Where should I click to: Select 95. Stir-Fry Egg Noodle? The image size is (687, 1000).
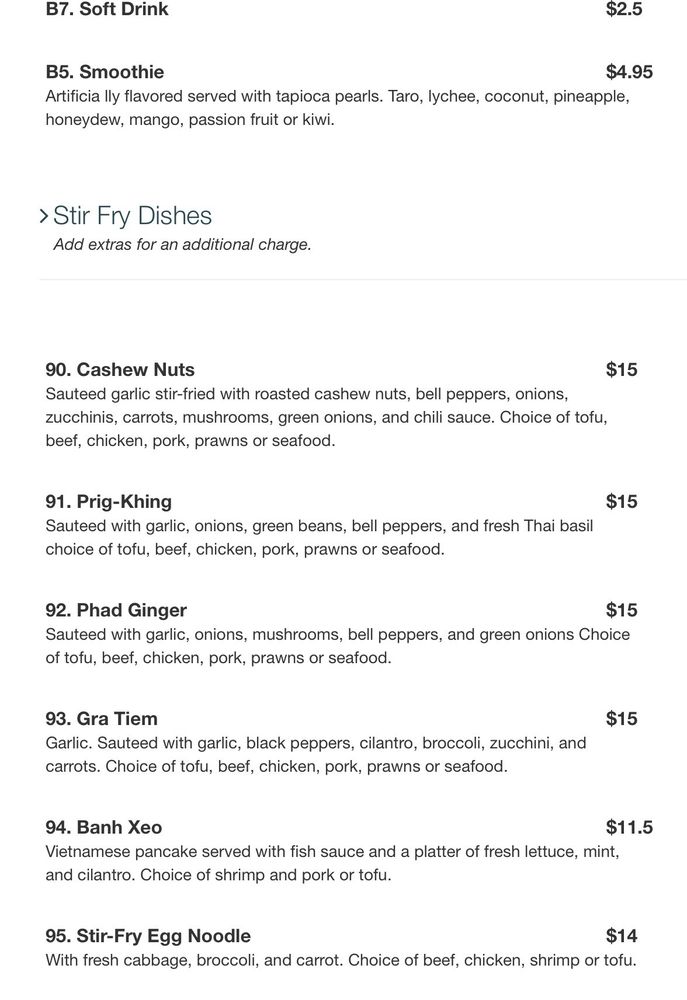pyautogui.click(x=148, y=936)
